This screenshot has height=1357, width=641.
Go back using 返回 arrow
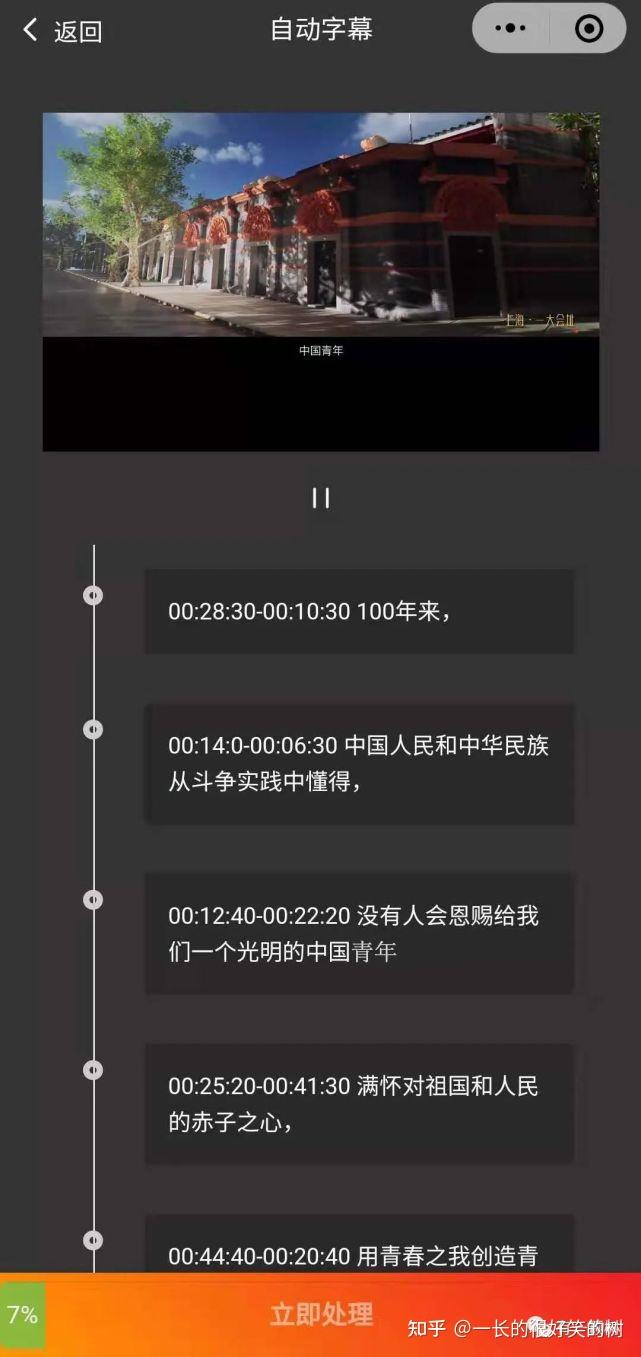60,31
